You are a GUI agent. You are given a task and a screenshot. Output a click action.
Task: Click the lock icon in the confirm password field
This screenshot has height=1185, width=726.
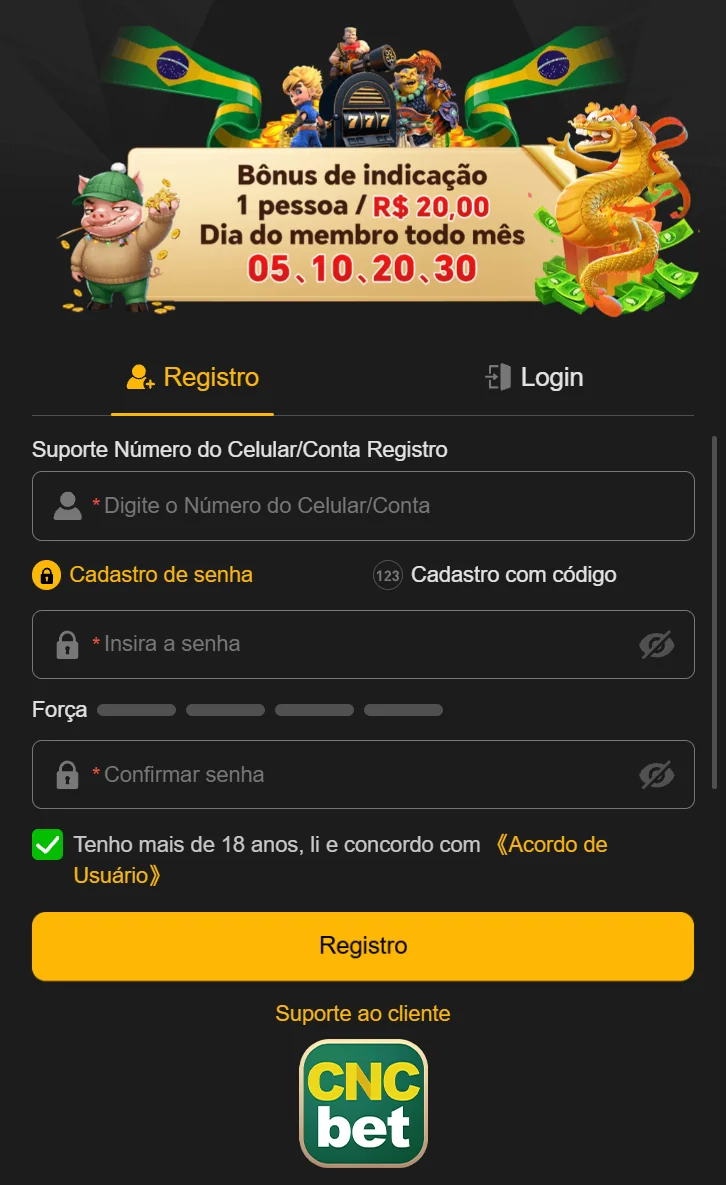coord(66,774)
